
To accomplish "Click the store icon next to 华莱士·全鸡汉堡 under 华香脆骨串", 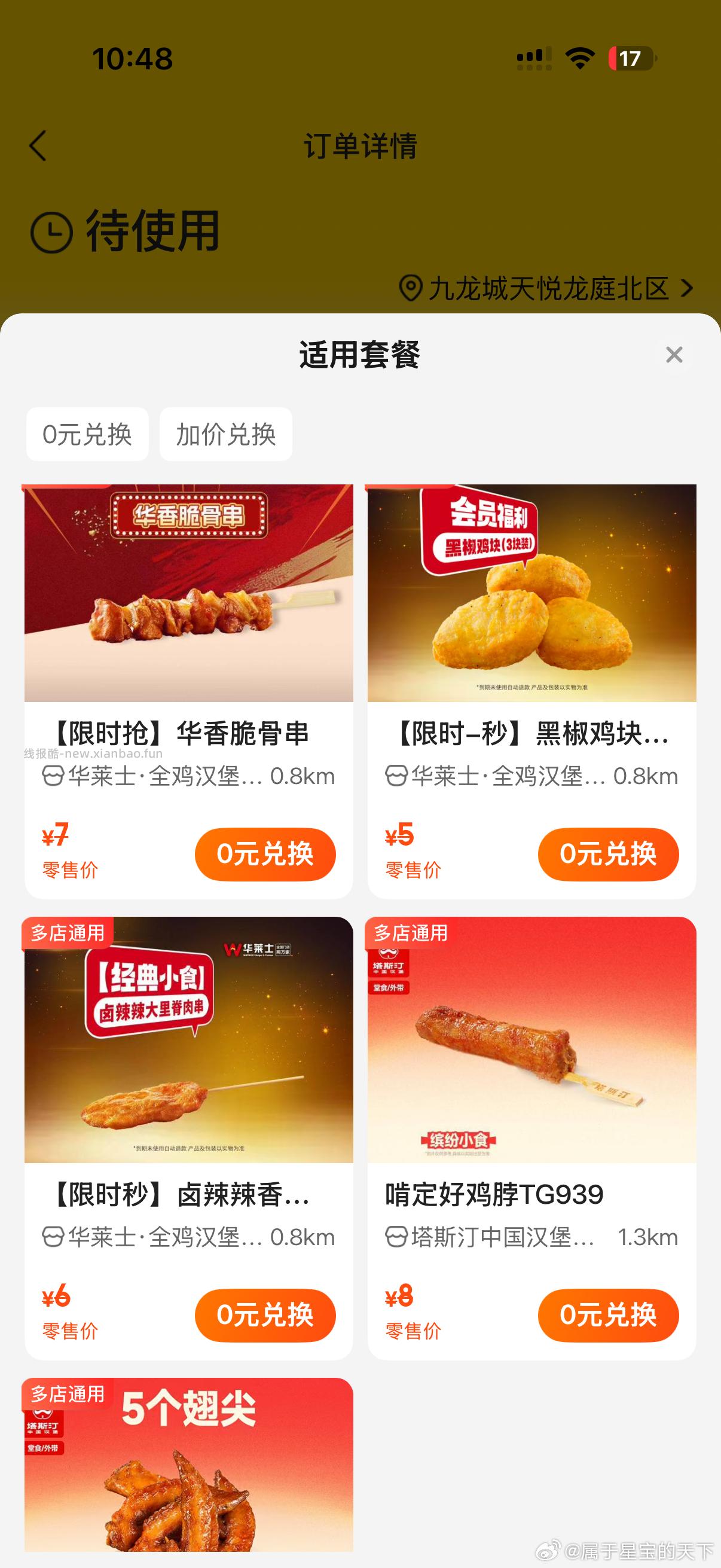I will coord(54,776).
